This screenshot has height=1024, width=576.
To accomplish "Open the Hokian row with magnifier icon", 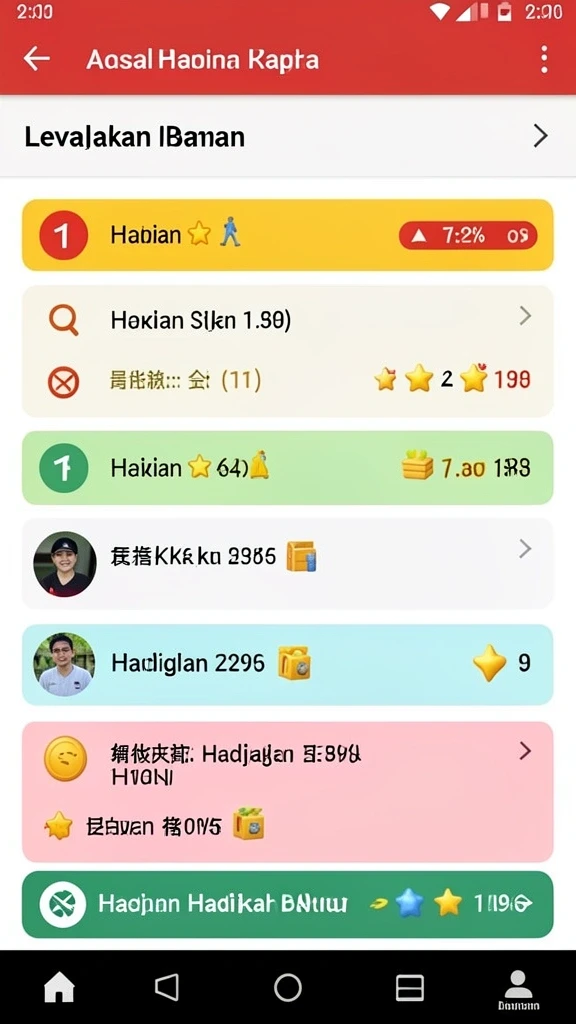I will tap(288, 319).
